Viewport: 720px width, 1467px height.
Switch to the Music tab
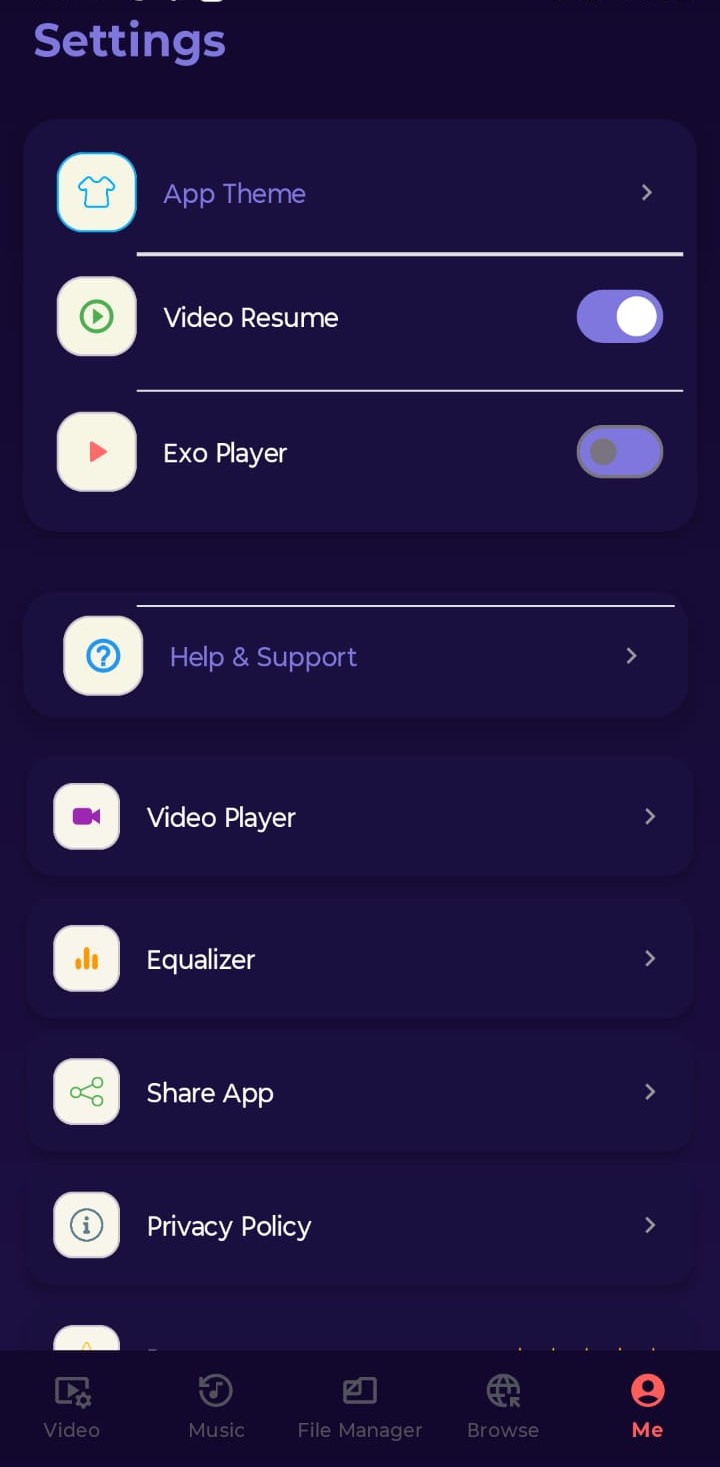tap(216, 1407)
